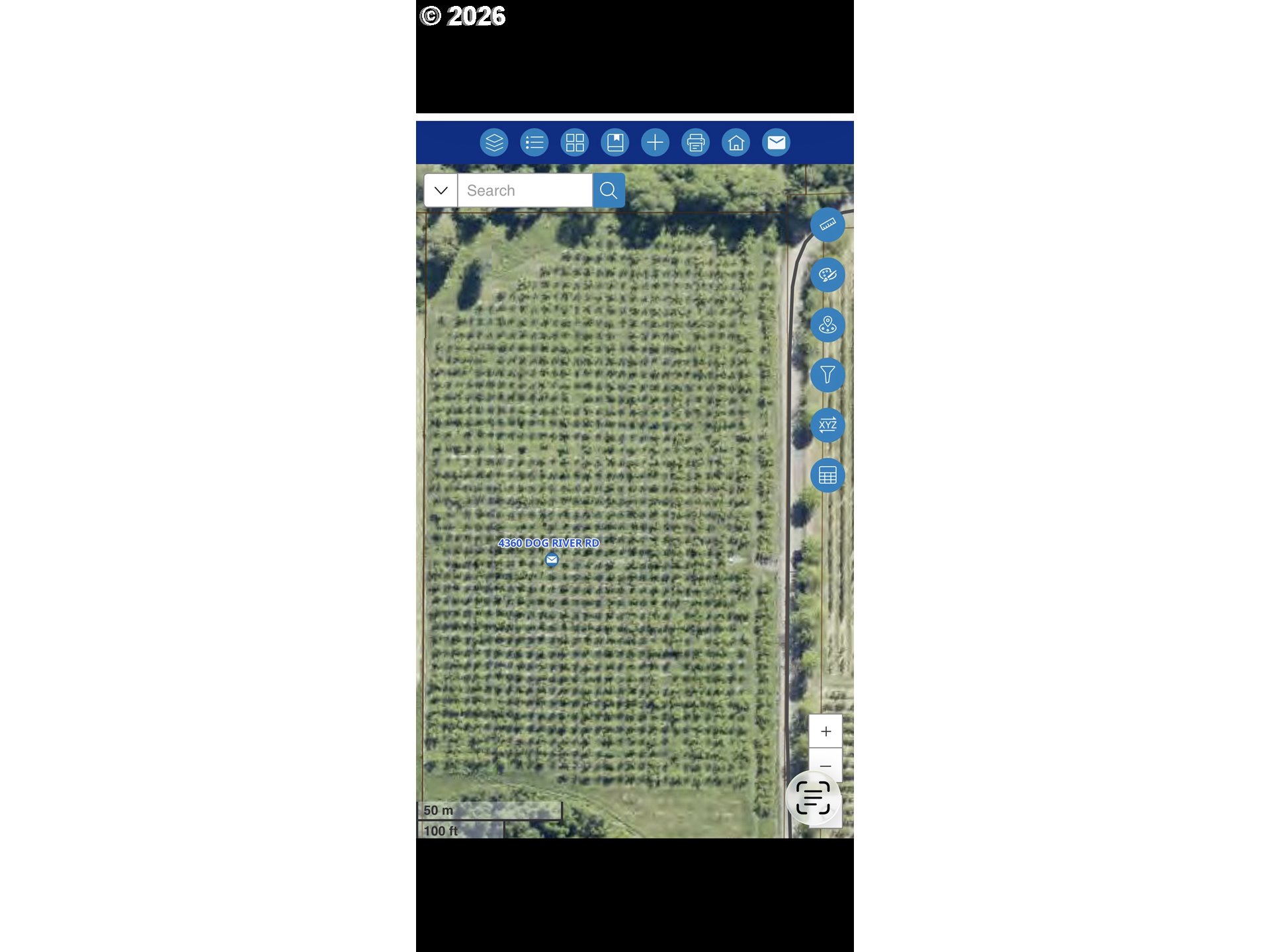Expand the search source dropdown
Image resolution: width=1270 pixels, height=952 pixels.
coord(441,190)
